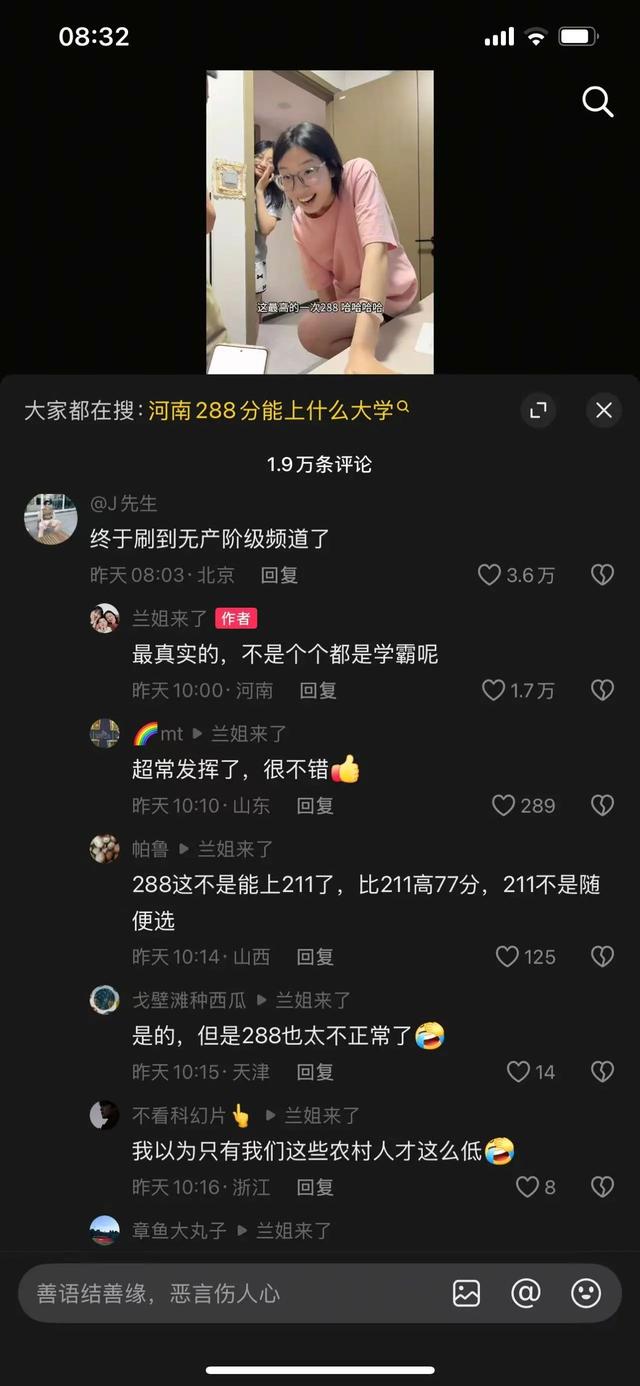Mention someone with the @ icon
The height and width of the screenshot is (1386, 640).
tap(526, 1293)
